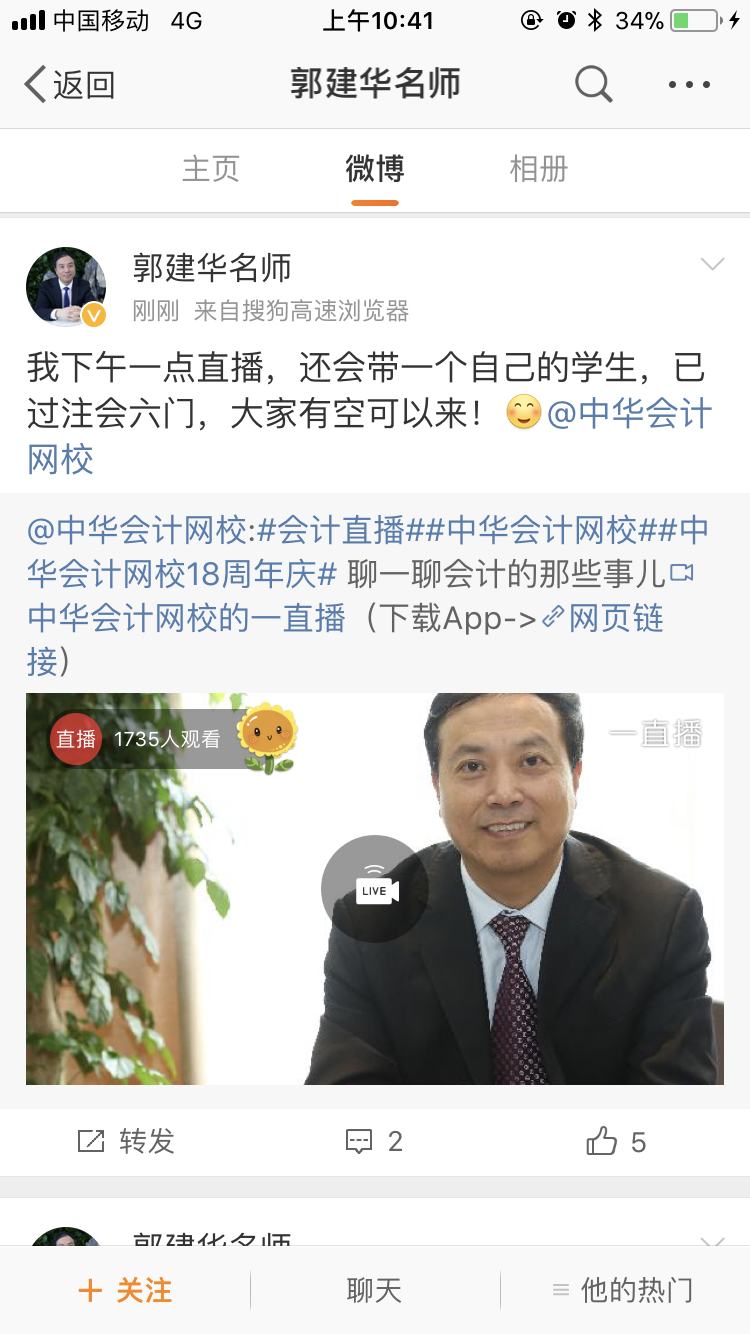Open the more options (...) menu
The height and width of the screenshot is (1334, 750).
[x=688, y=84]
